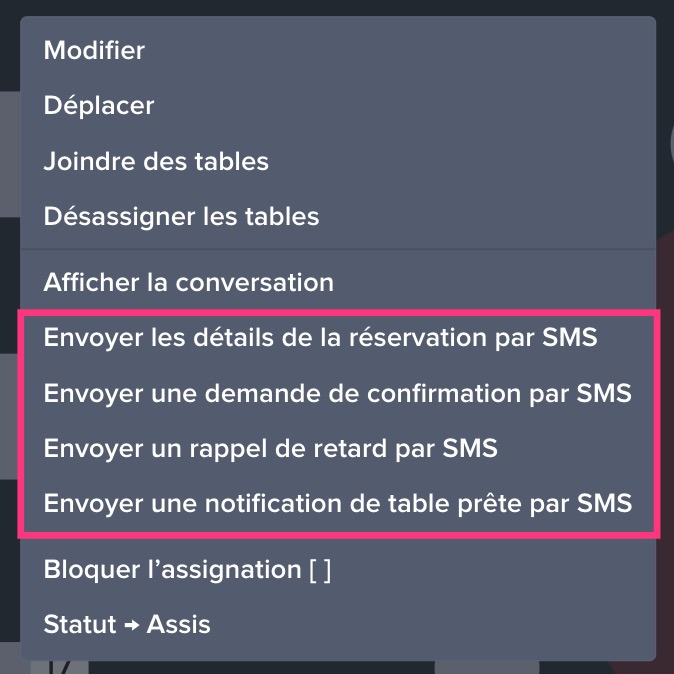Viewport: 674px width, 674px height.
Task: Send table prête notification by SMS
Action: coord(337,504)
